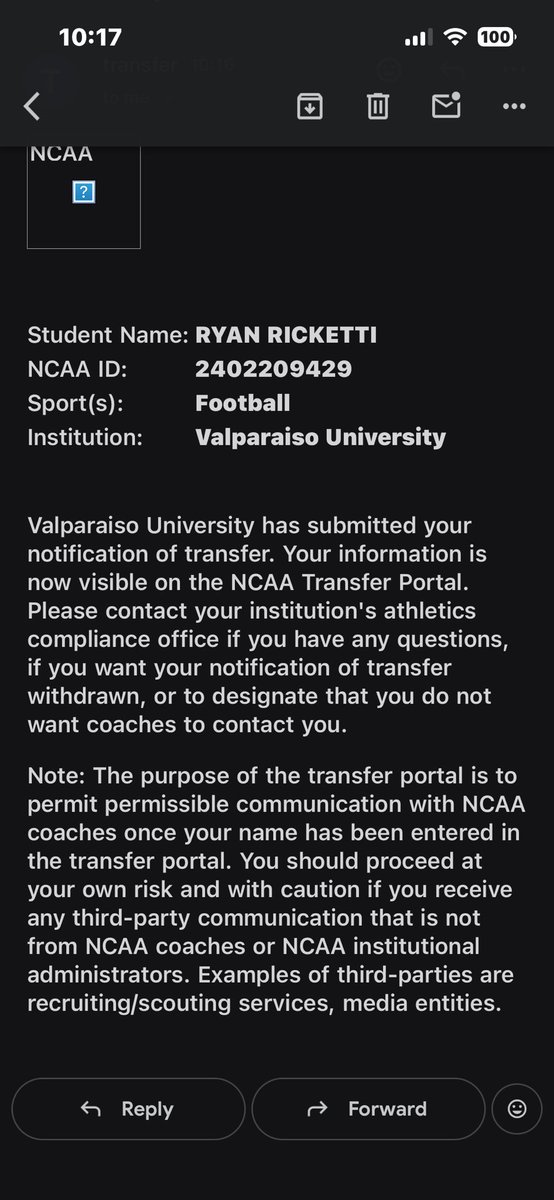Image resolution: width=554 pixels, height=1200 pixels.
Task: Archive this email
Action: (310, 106)
